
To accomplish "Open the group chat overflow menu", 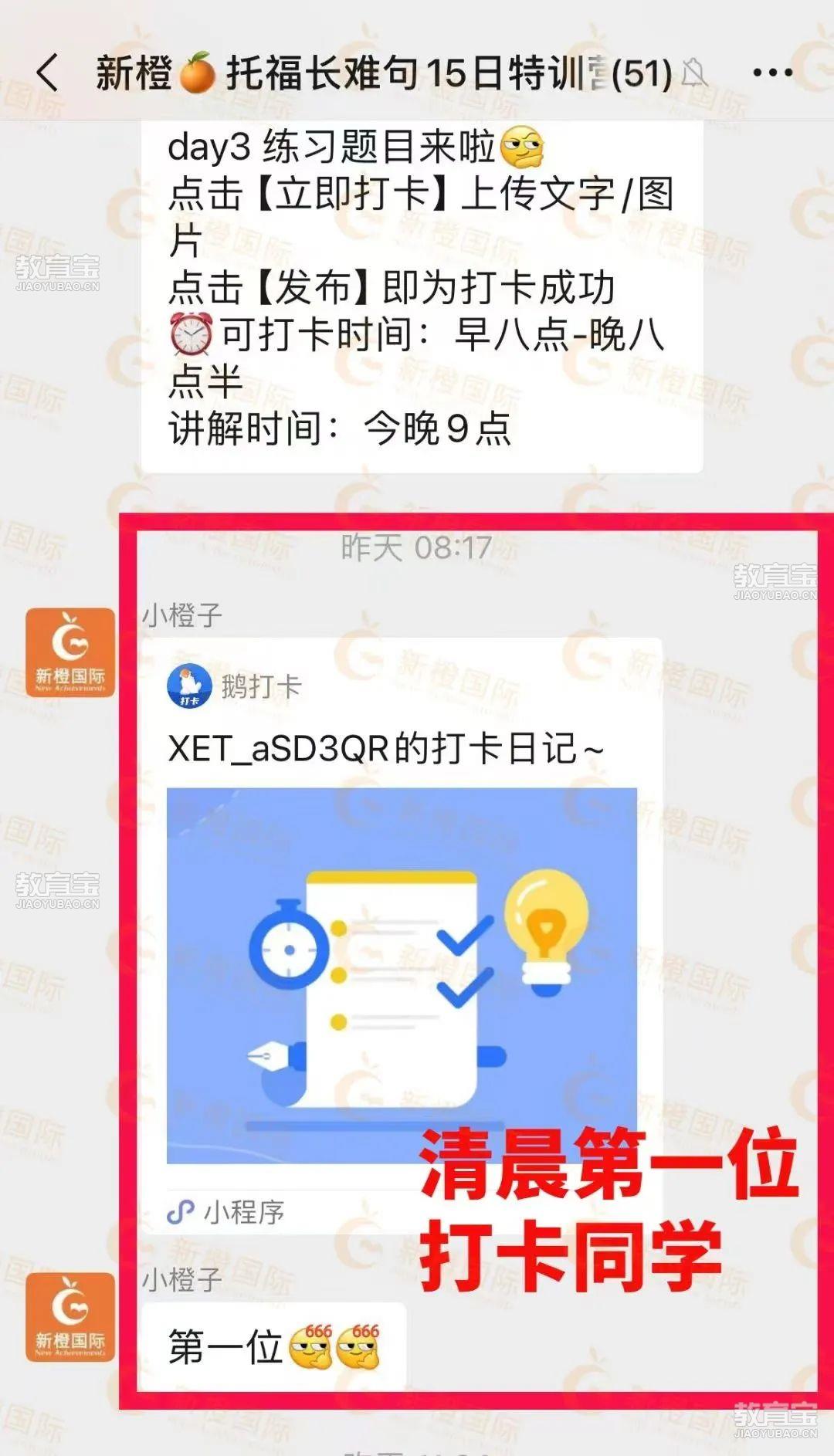I will 771,73.
